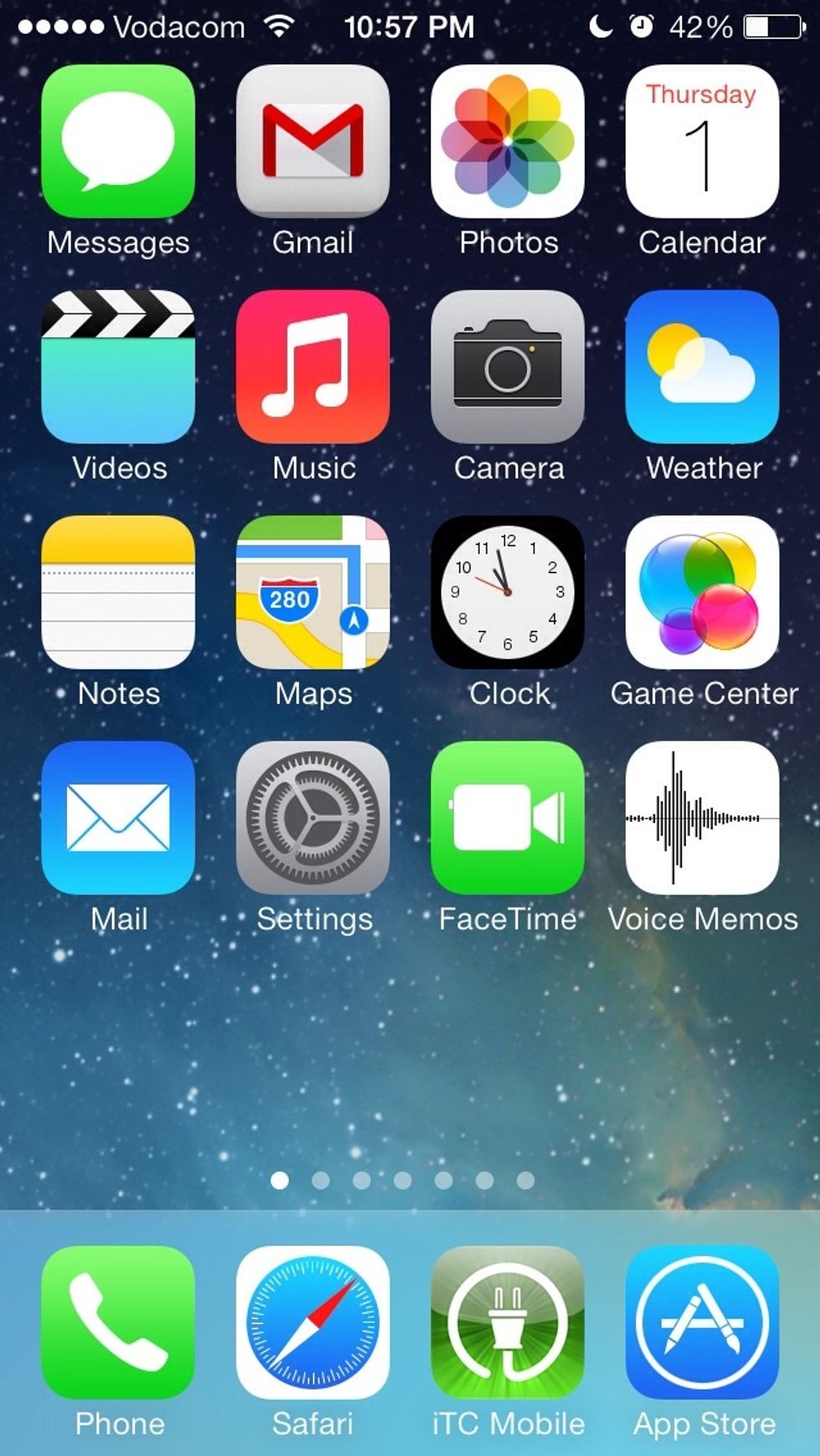This screenshot has height=1456, width=820.
Task: Open the Camera
Action: point(507,368)
